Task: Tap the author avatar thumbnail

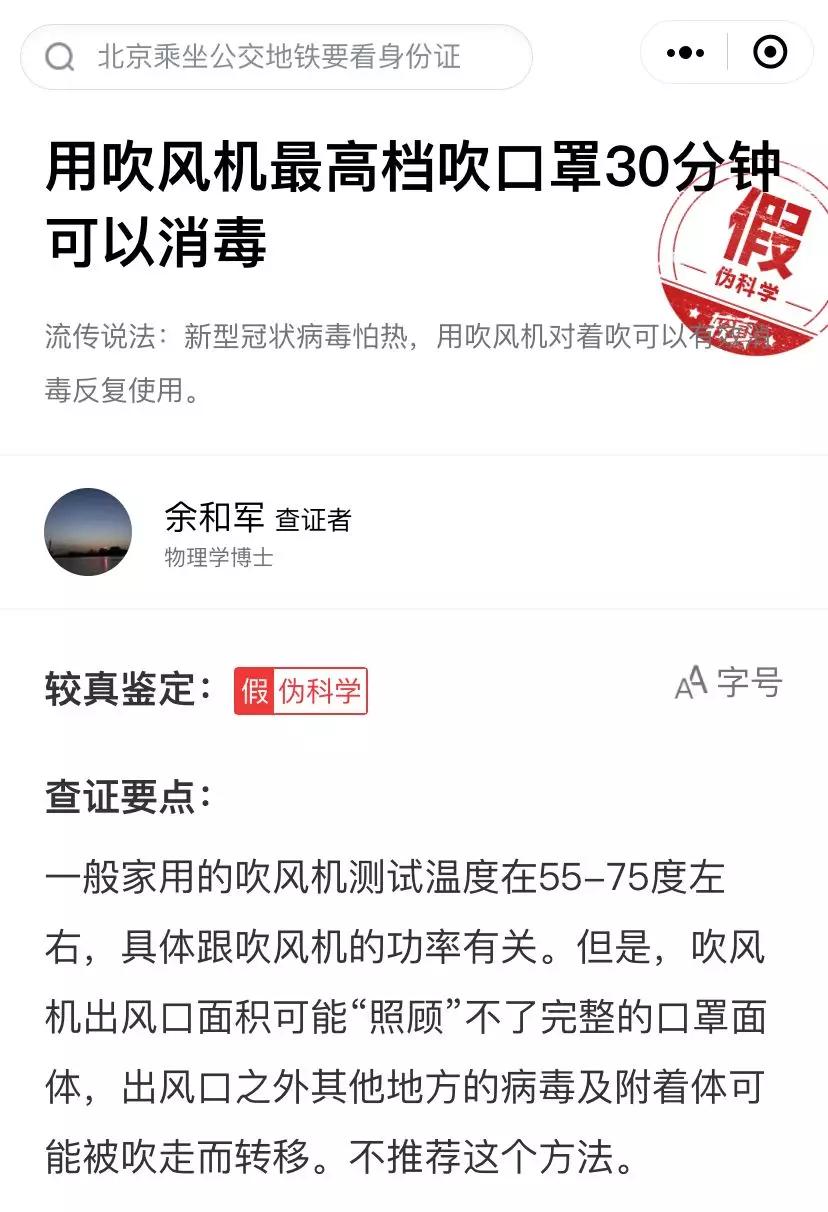Action: click(x=88, y=532)
